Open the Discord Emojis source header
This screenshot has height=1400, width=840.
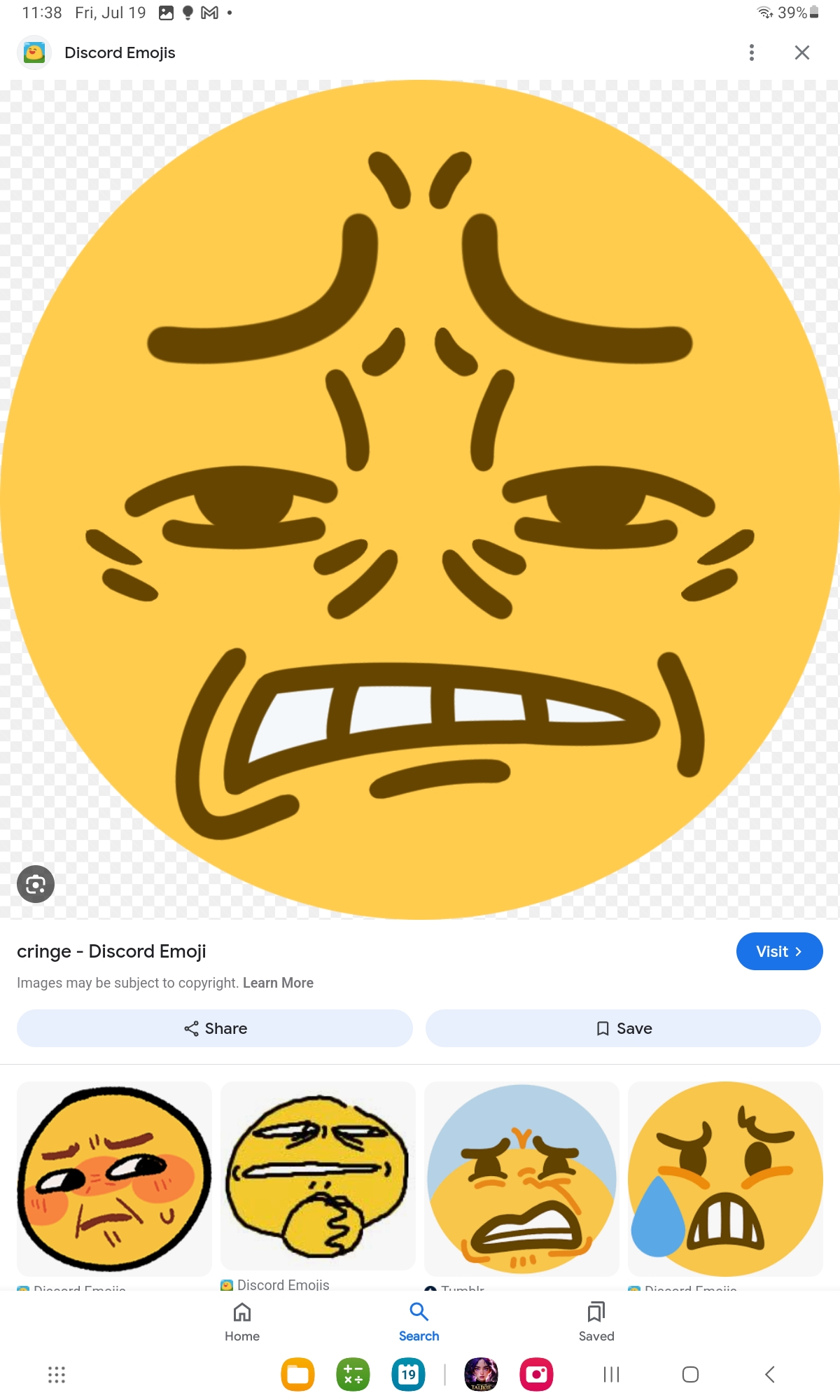point(119,52)
